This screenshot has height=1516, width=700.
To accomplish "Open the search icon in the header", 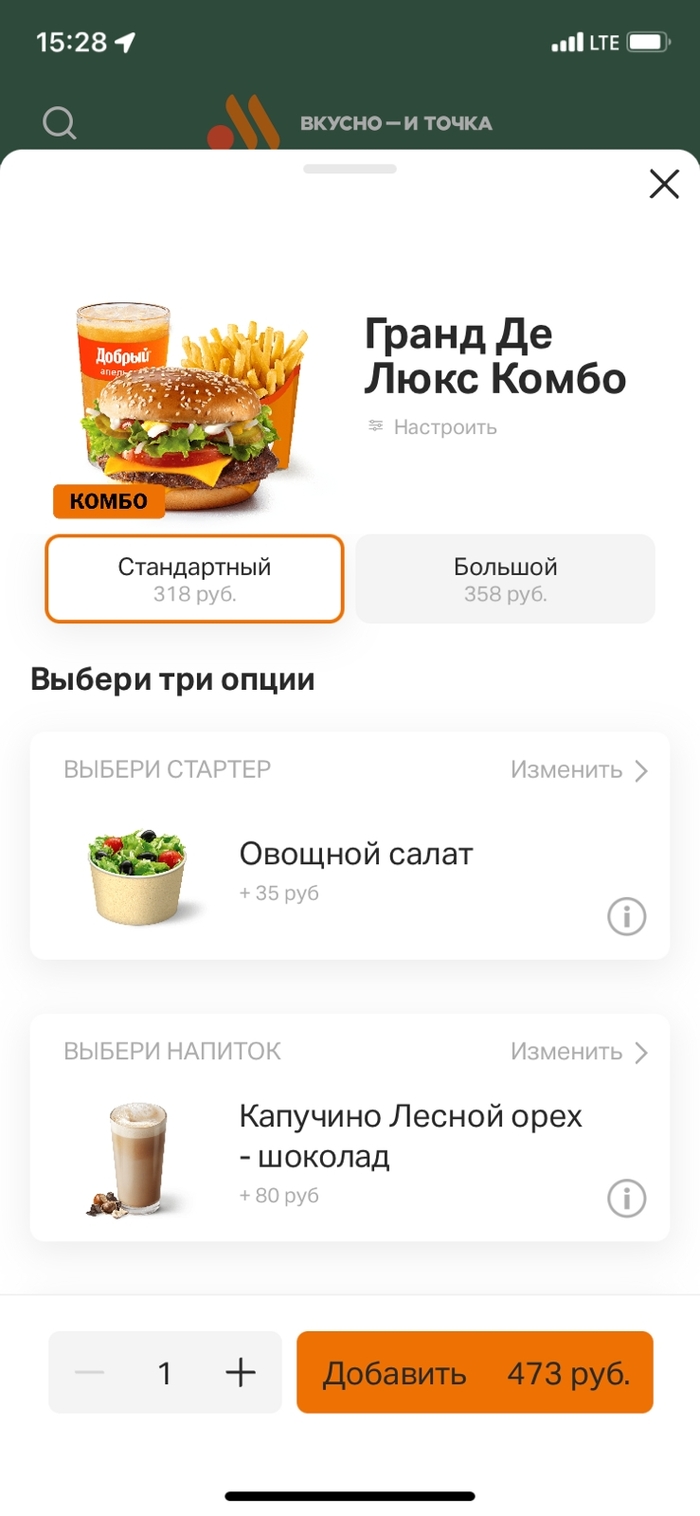I will [x=59, y=123].
